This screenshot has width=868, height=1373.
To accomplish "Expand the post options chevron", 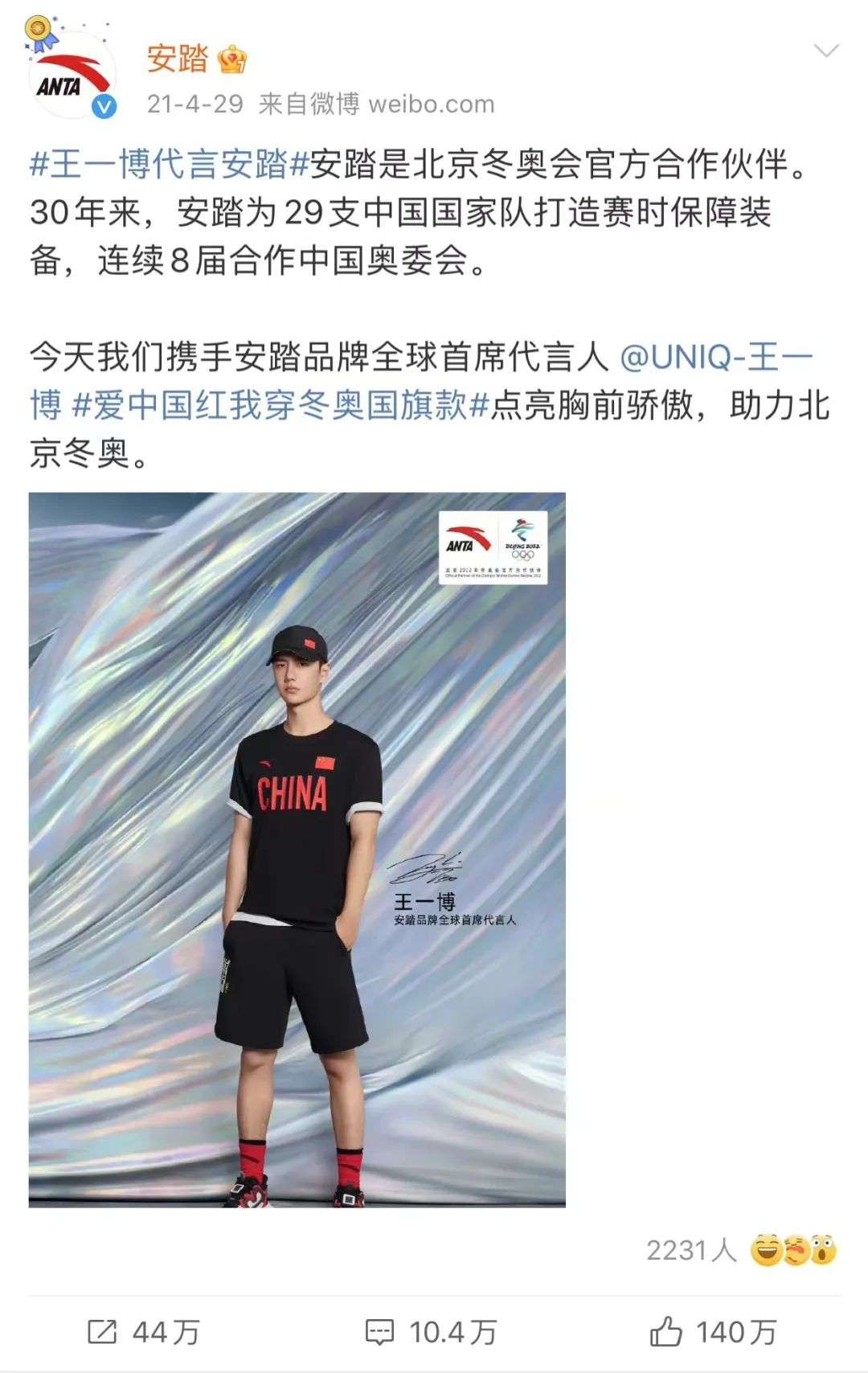I will click(825, 52).
